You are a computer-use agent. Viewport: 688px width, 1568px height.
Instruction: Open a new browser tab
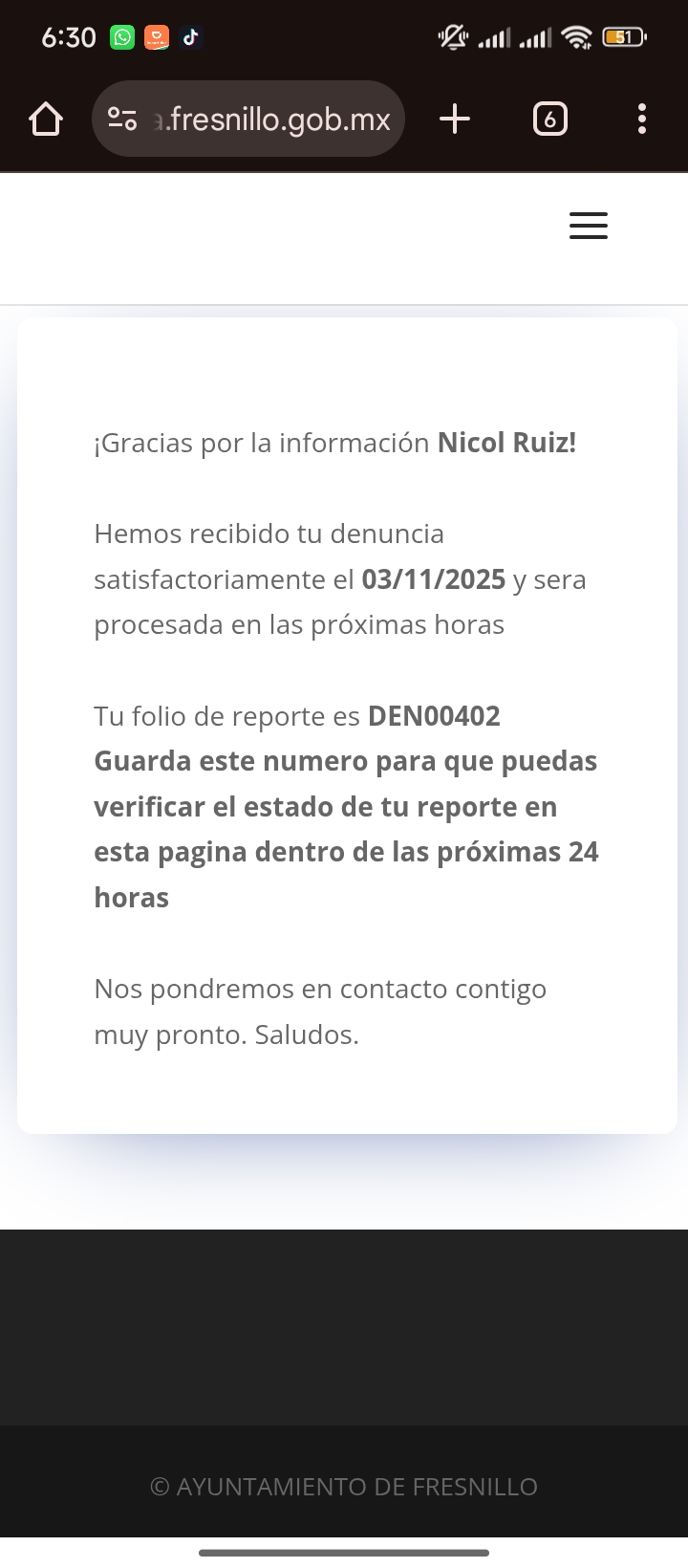point(455,120)
